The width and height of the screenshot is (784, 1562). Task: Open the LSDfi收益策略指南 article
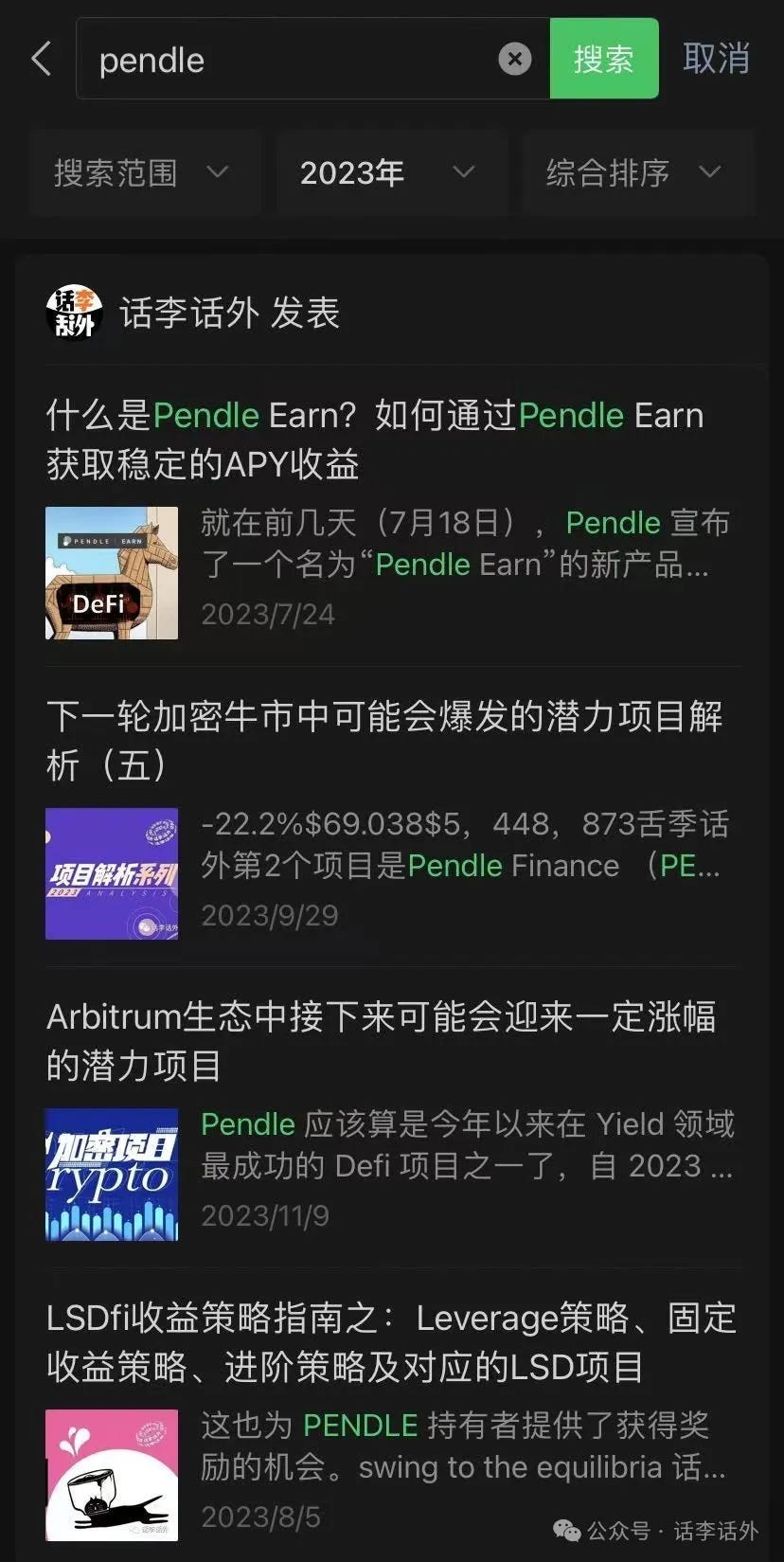click(390, 1341)
